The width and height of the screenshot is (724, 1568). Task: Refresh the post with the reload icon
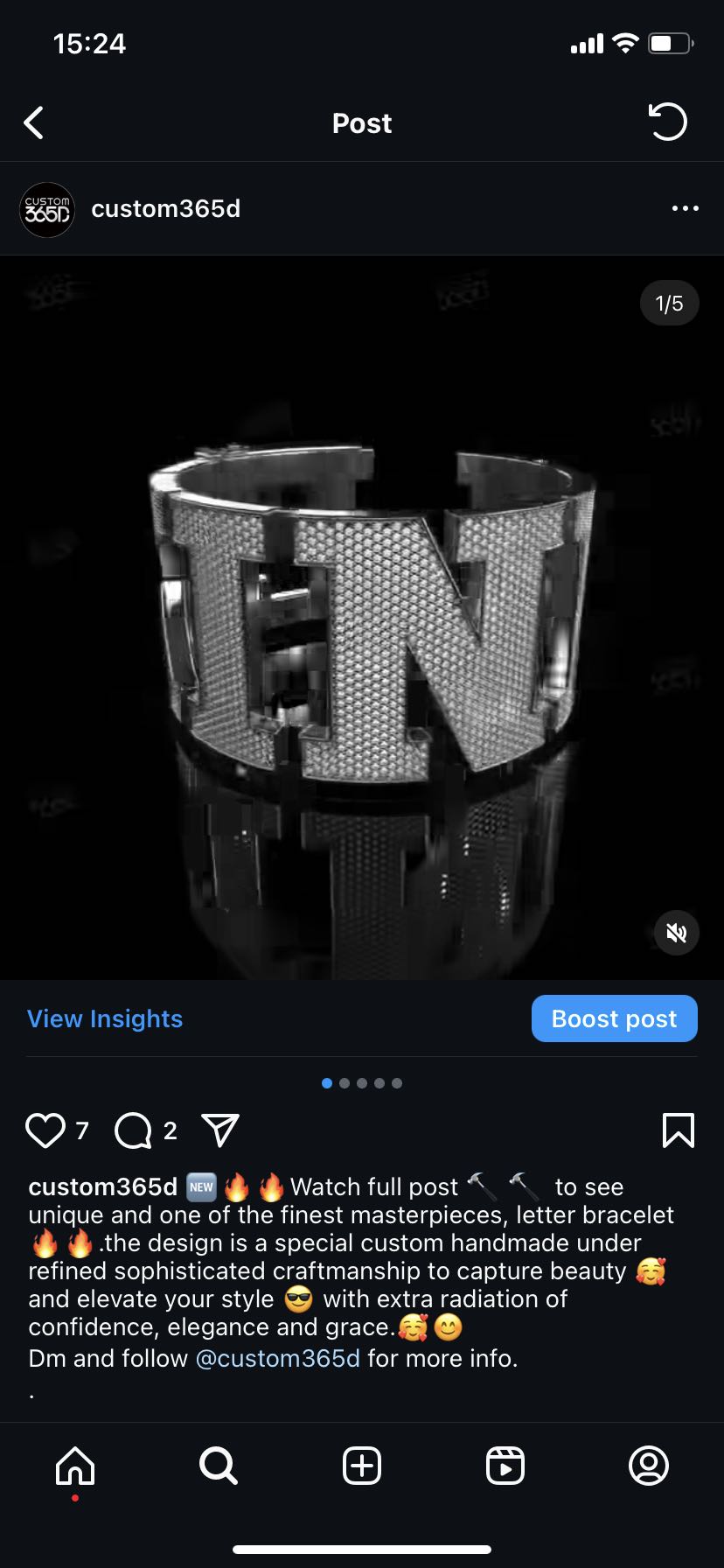[x=668, y=122]
